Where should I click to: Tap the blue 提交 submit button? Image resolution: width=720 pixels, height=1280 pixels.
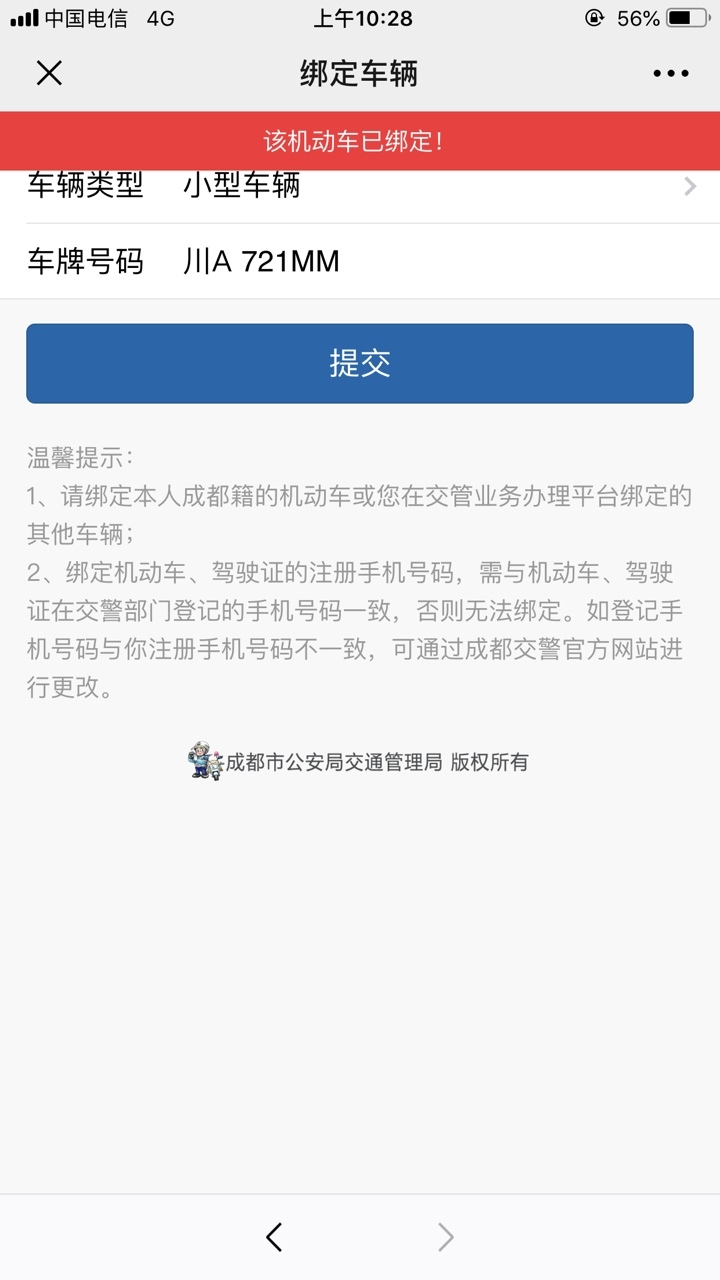360,364
